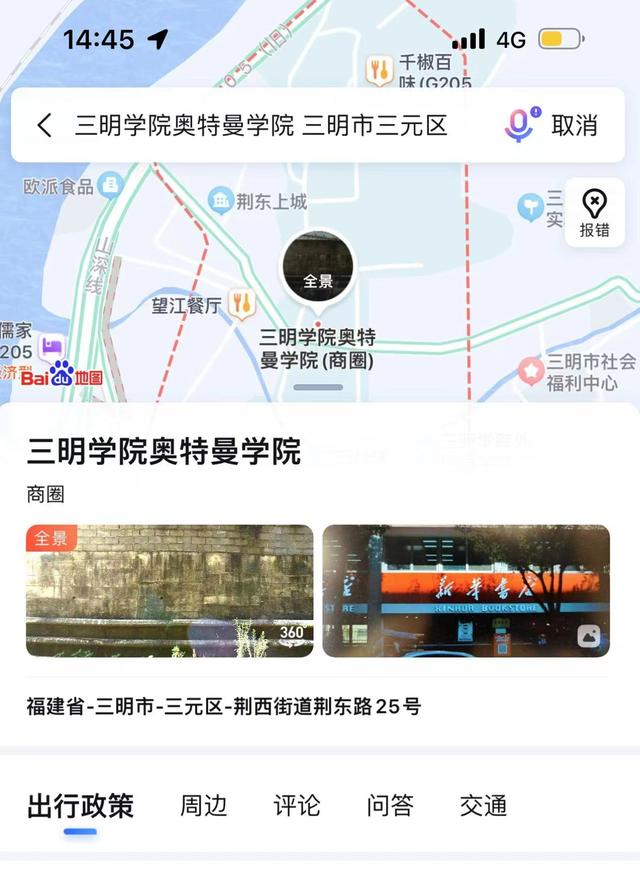Open the 360 panorama photo tile
This screenshot has width=640, height=880.
[x=170, y=590]
